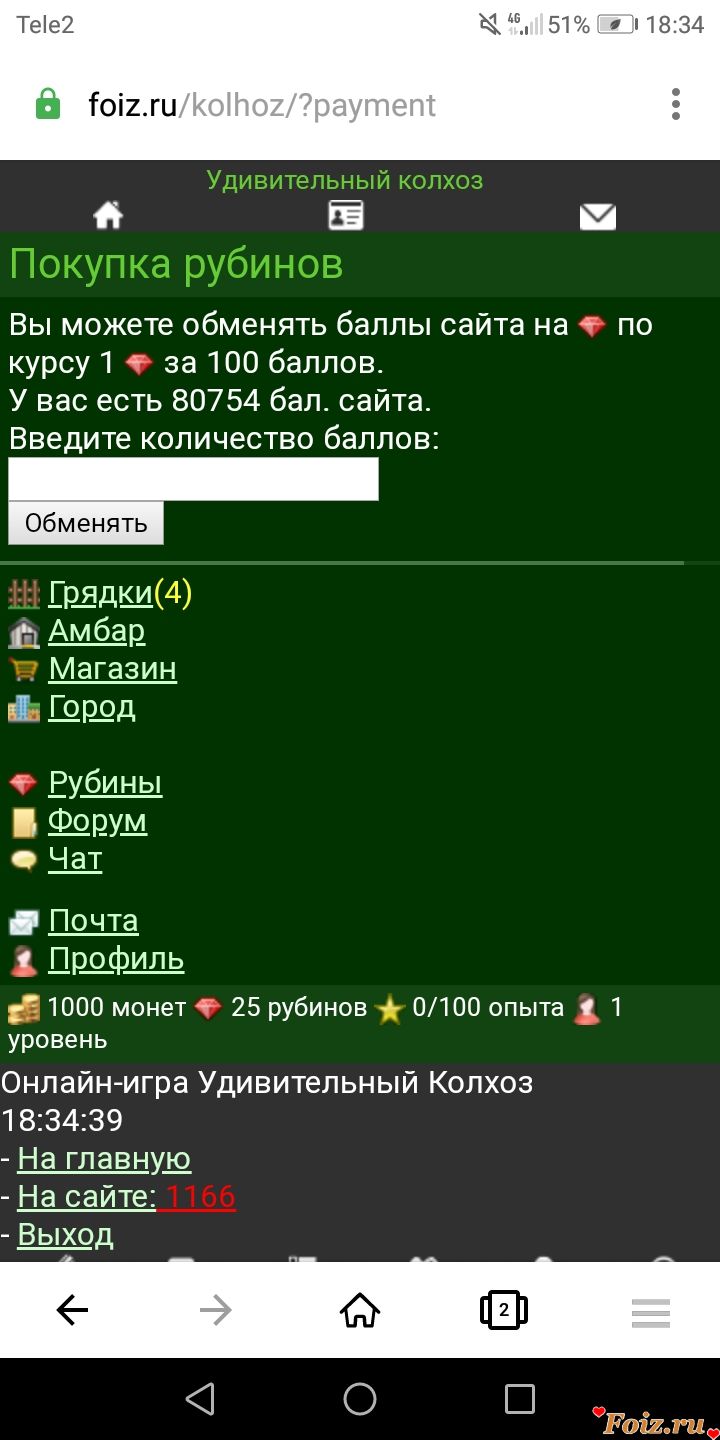Screen dimensions: 720x1440
Task: Go to Амбар
Action: pos(96,631)
